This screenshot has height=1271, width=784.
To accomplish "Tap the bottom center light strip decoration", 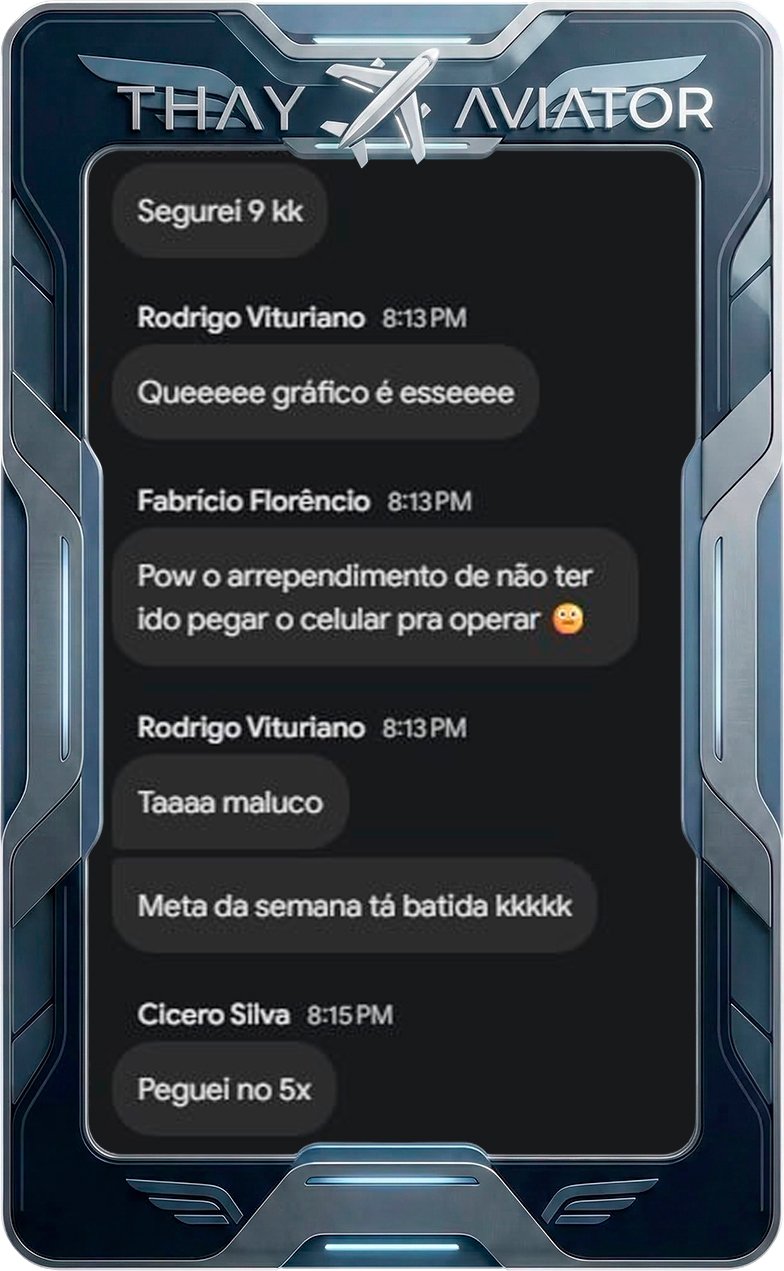I will [392, 1245].
